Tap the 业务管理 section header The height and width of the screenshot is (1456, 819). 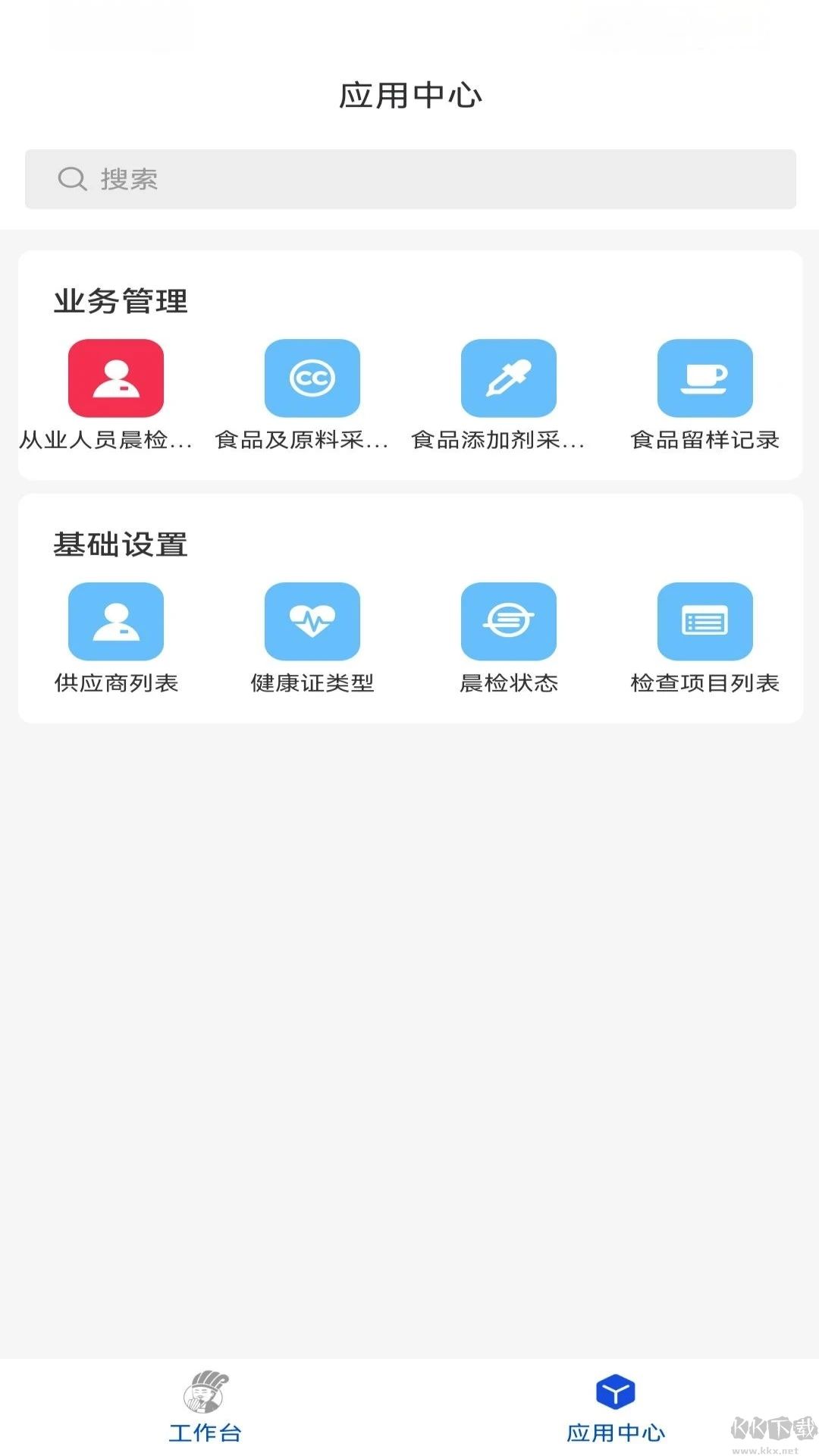point(120,300)
